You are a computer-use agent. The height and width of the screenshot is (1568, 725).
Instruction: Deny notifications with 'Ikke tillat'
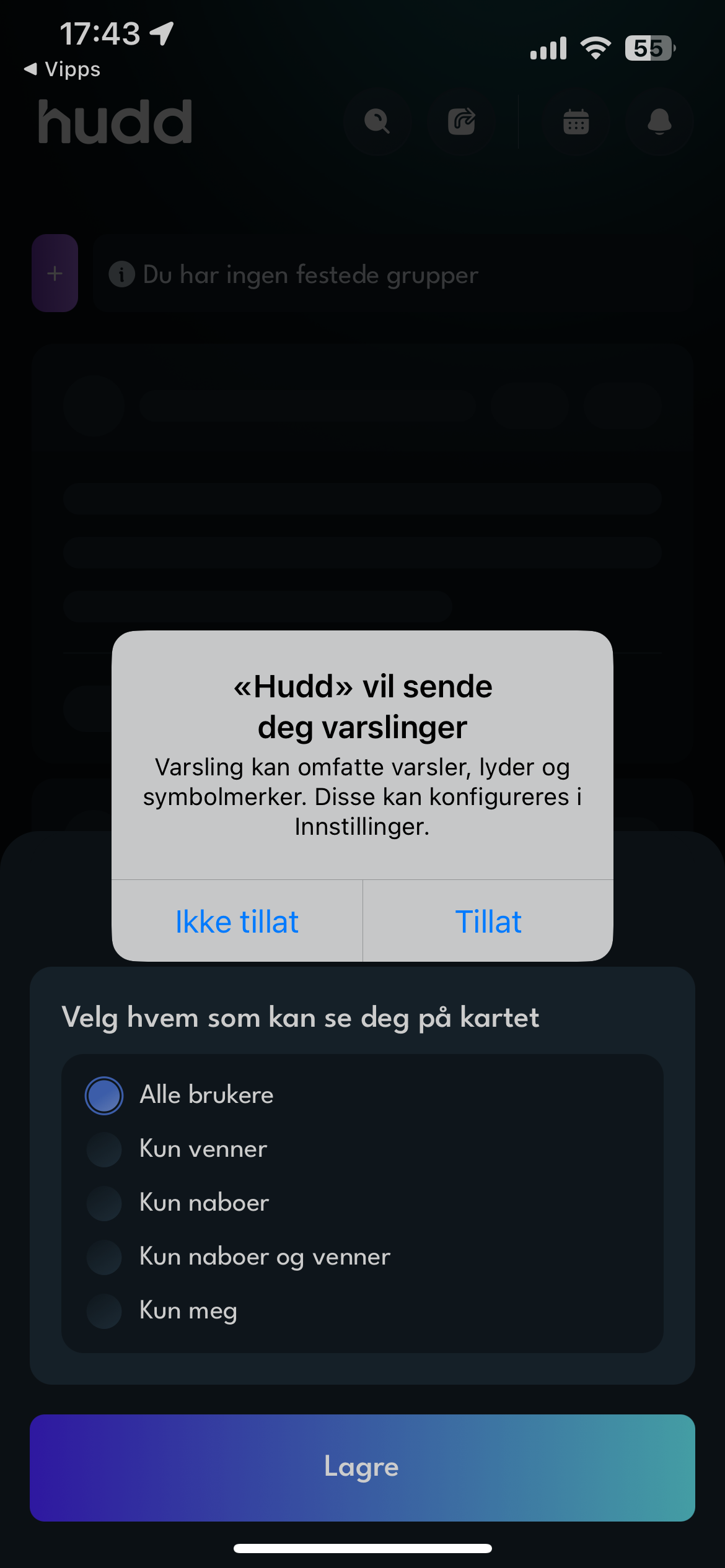point(237,921)
